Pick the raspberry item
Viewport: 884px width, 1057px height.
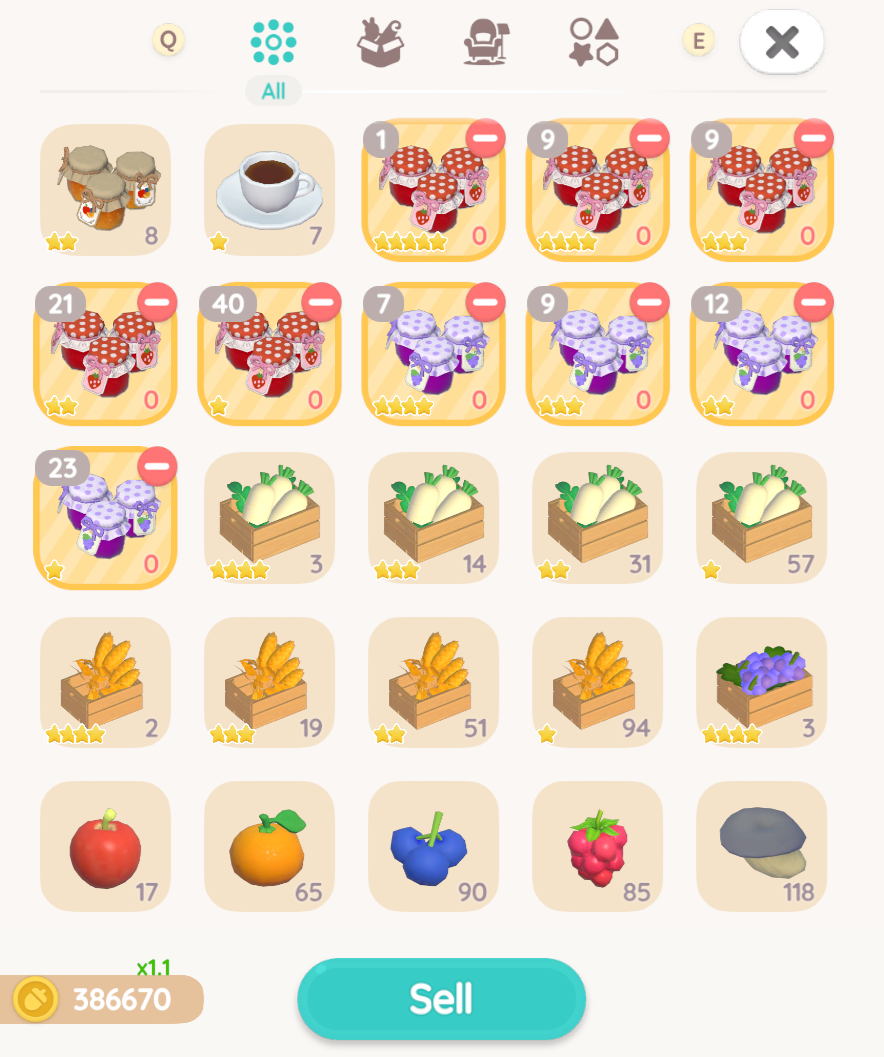[597, 845]
